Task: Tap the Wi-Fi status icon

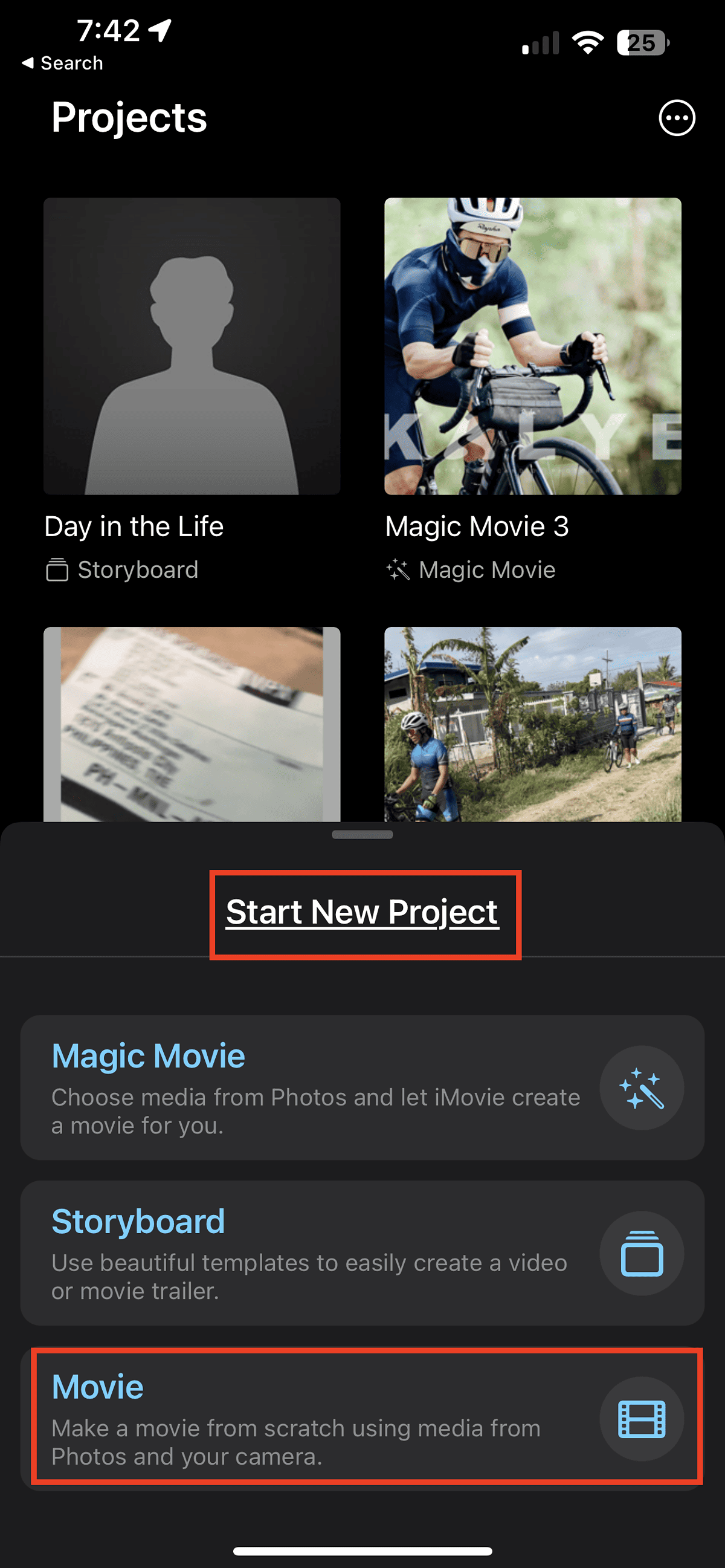Action: tap(585, 40)
